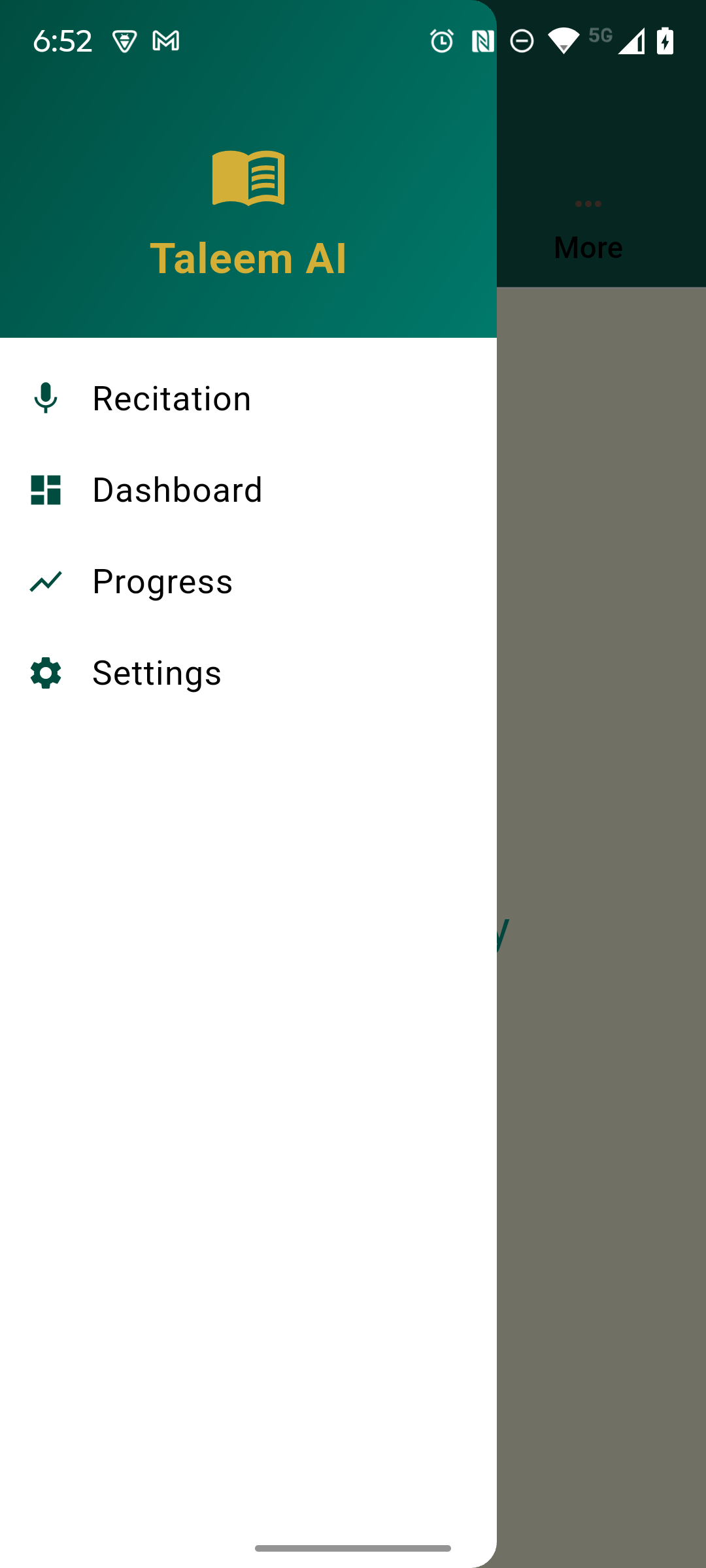
Task: Tap the dimmed background to close drawer
Action: (x=601, y=980)
